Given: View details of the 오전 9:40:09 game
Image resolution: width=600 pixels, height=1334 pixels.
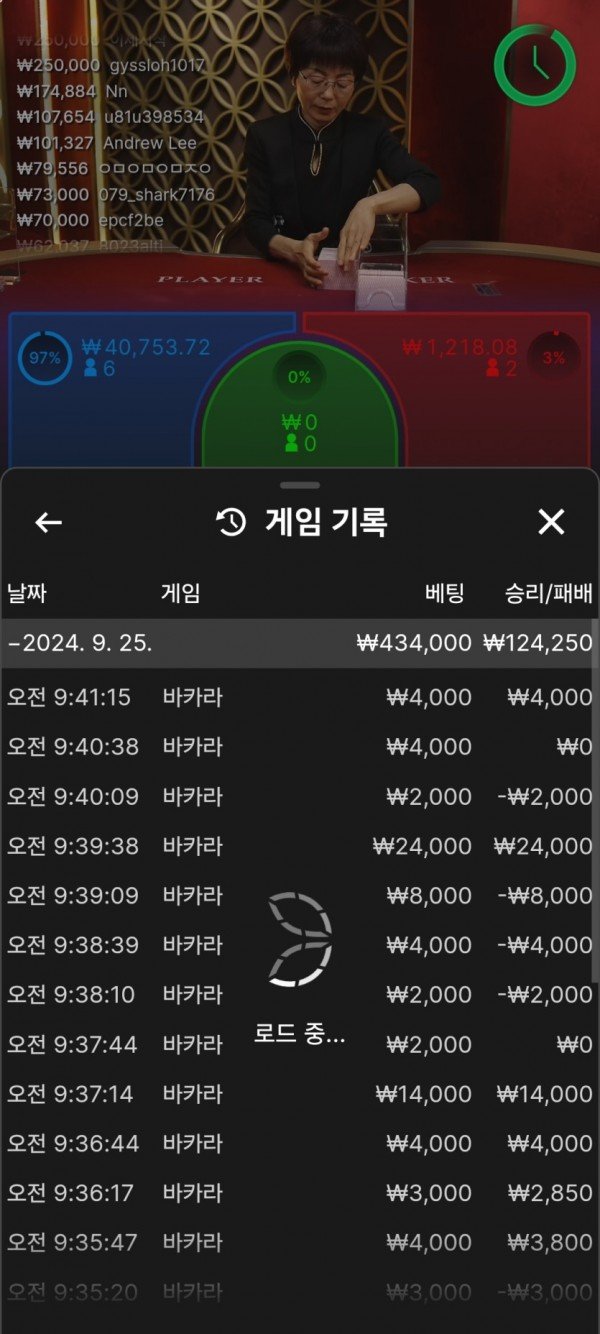Looking at the screenshot, I should (x=298, y=796).
